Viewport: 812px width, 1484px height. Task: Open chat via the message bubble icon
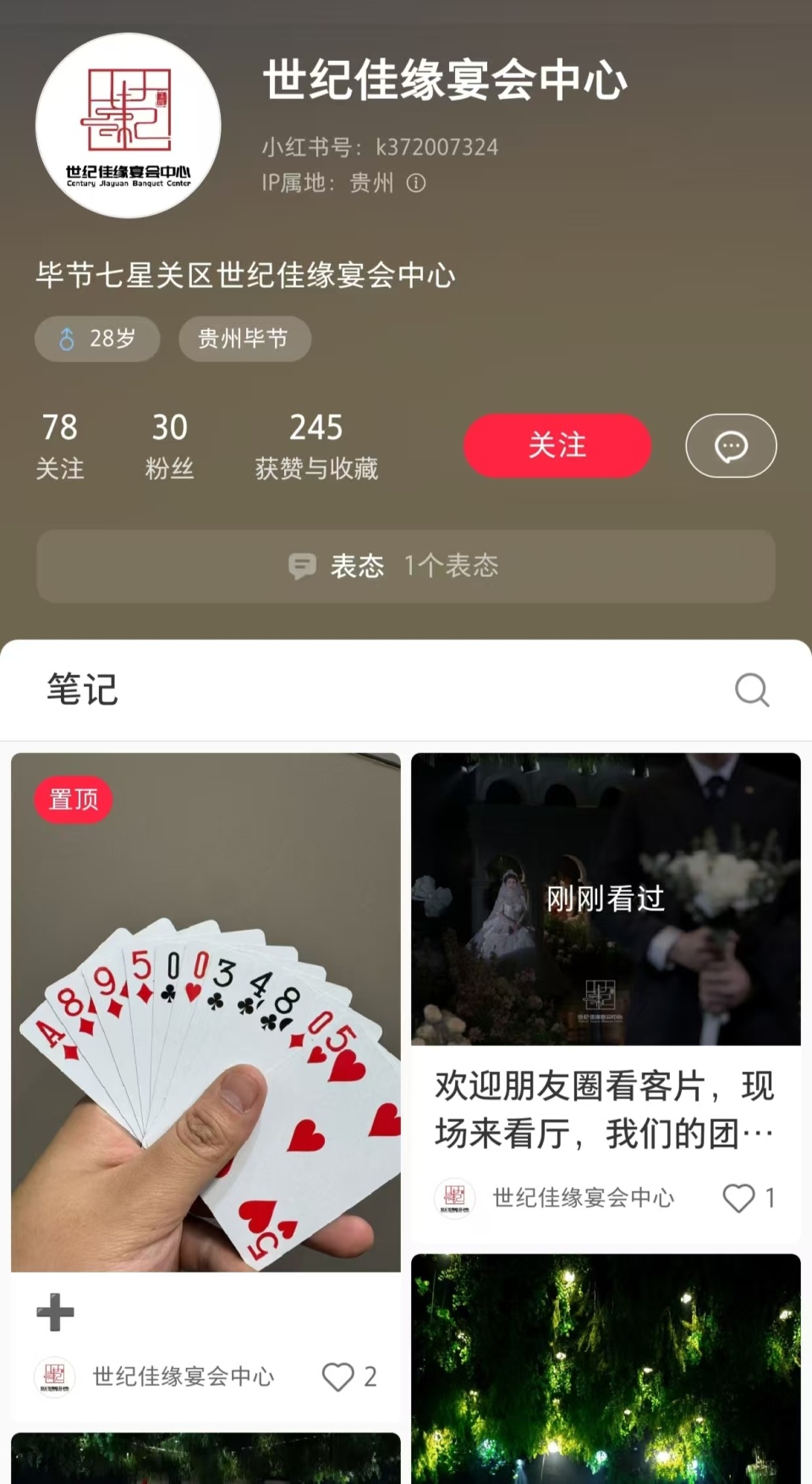[730, 446]
